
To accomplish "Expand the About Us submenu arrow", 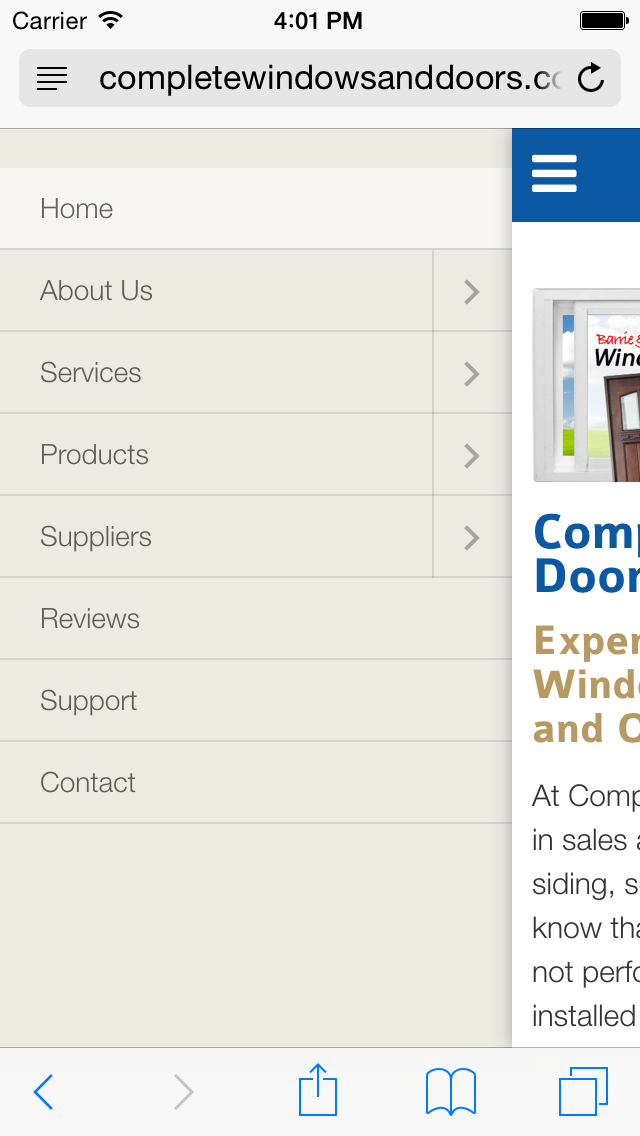I will tap(472, 291).
